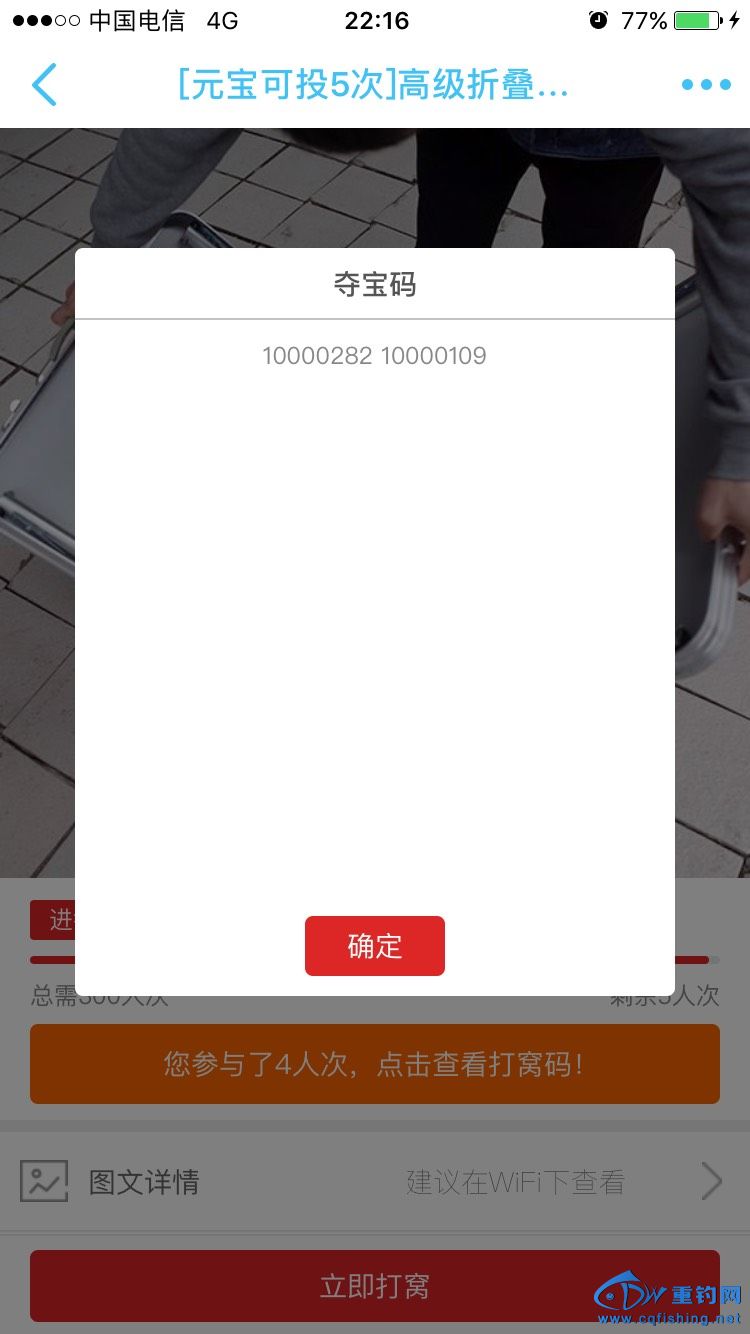The width and height of the screenshot is (750, 1334).
Task: Tap 您参与了4人次，点击查看打窝码
Action: click(x=374, y=1064)
